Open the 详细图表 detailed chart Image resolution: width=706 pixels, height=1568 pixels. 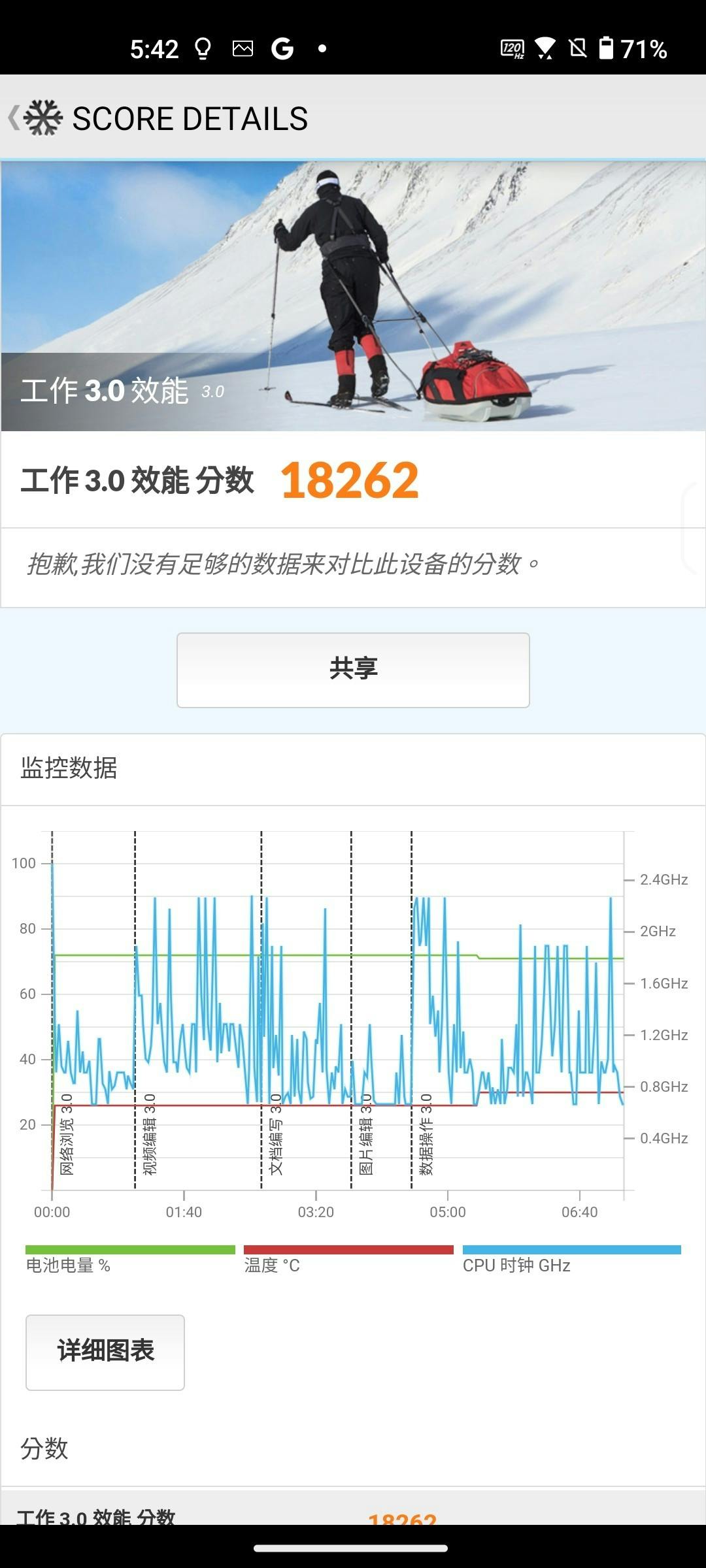(105, 1352)
